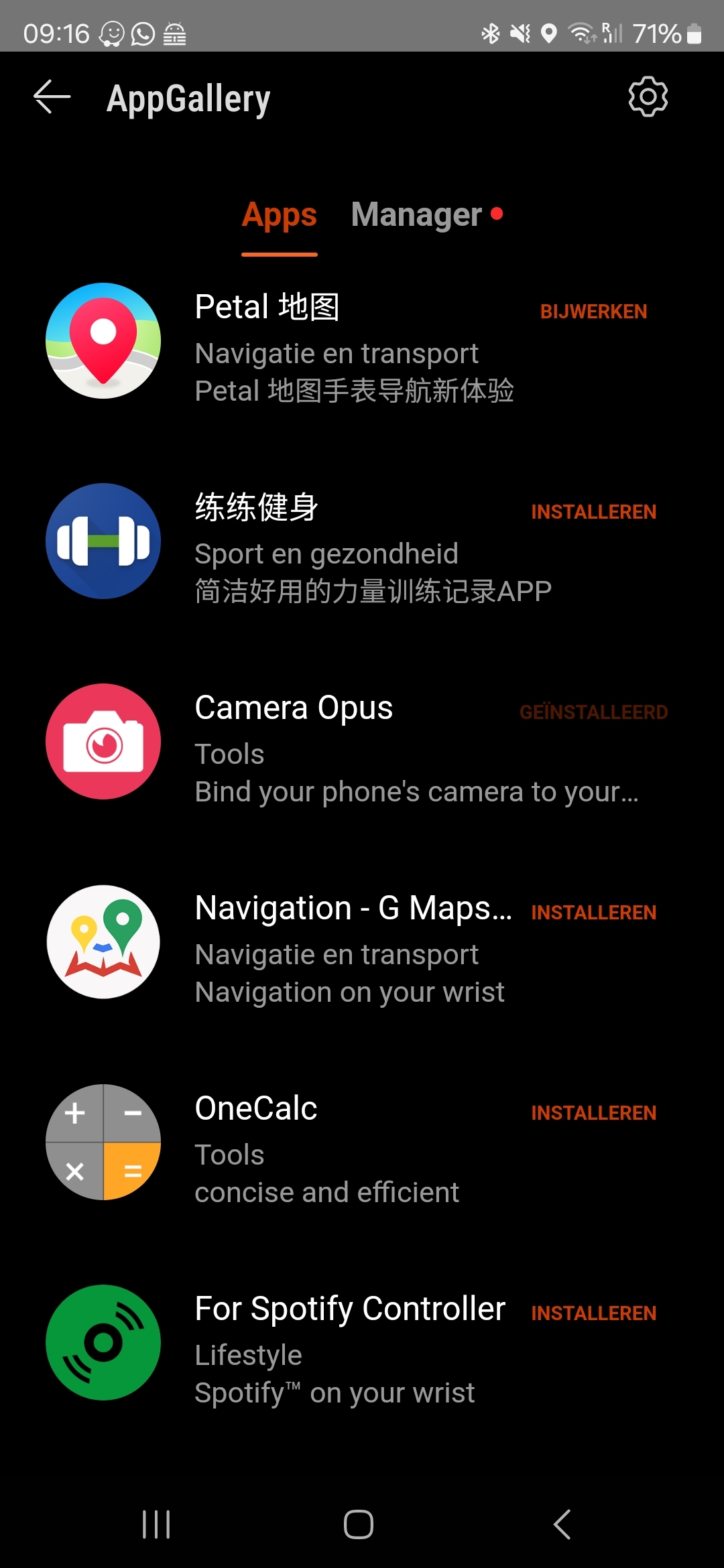Screen dimensions: 724x1568
Task: Select the Apps tab
Action: click(279, 215)
